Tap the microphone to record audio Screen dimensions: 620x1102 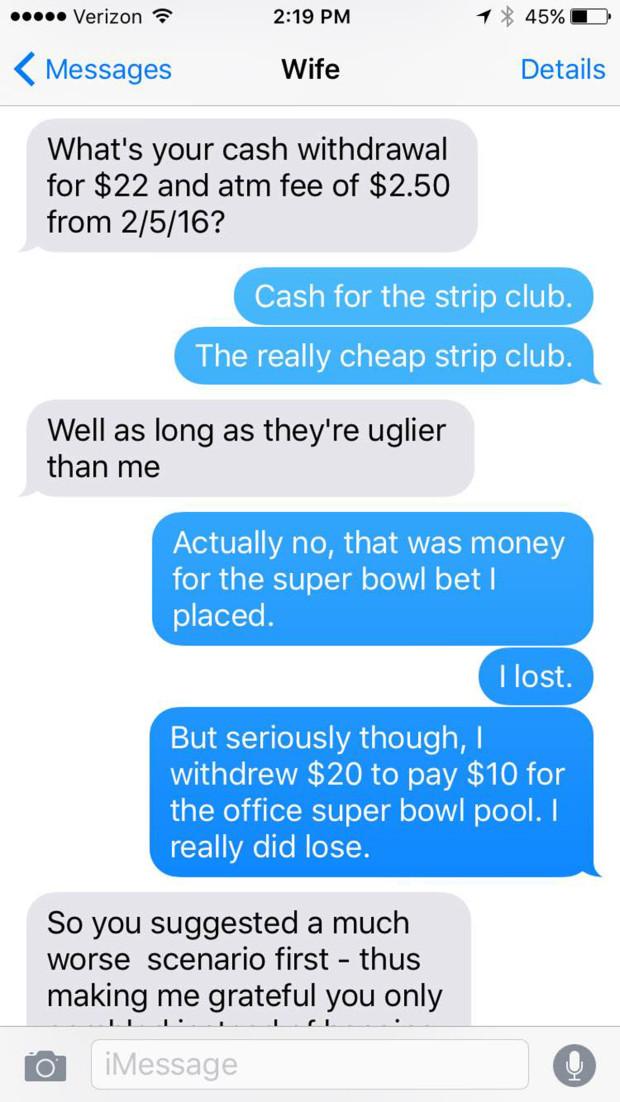574,1065
